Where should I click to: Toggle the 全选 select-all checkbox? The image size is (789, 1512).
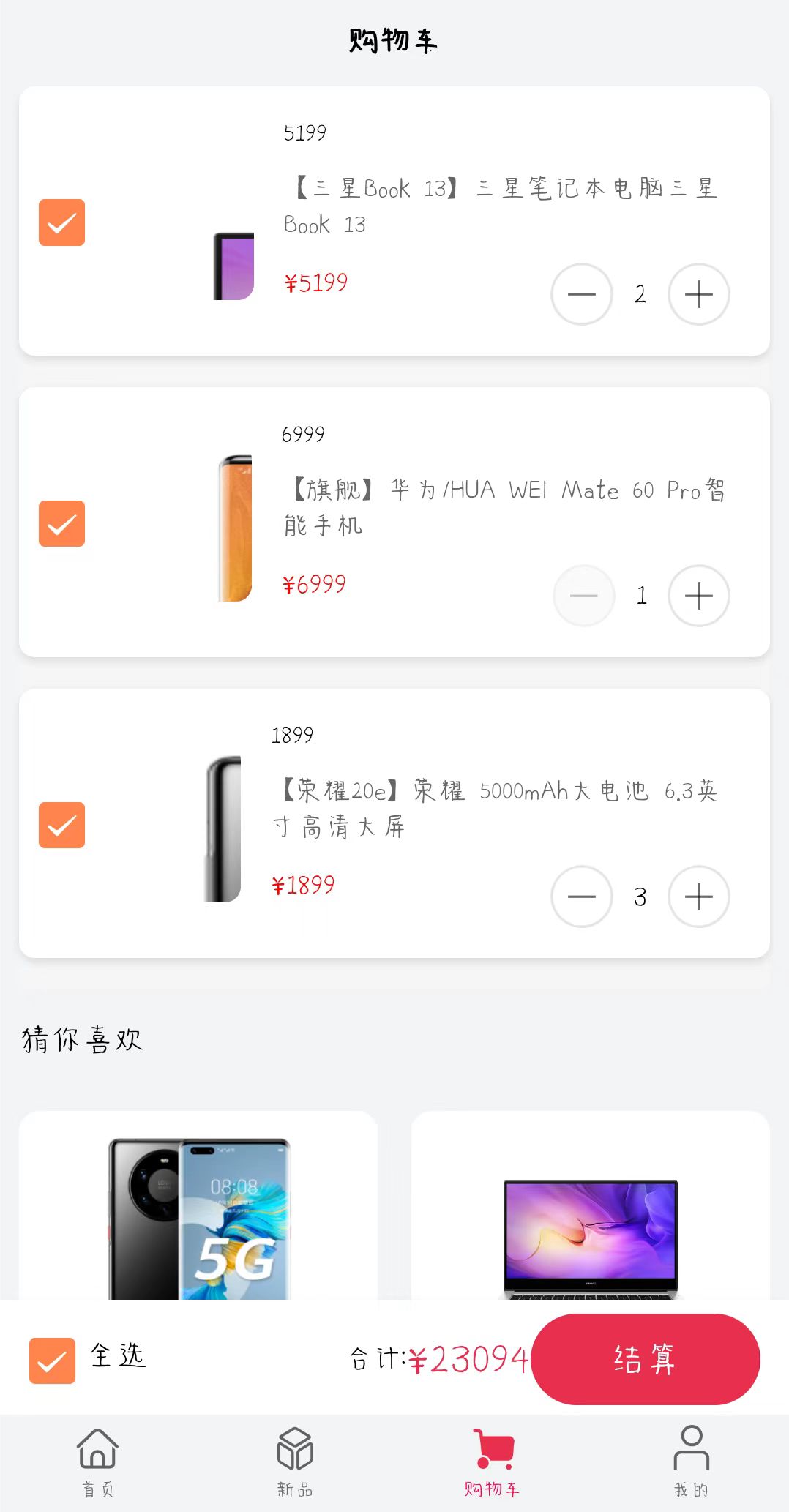(52, 1361)
